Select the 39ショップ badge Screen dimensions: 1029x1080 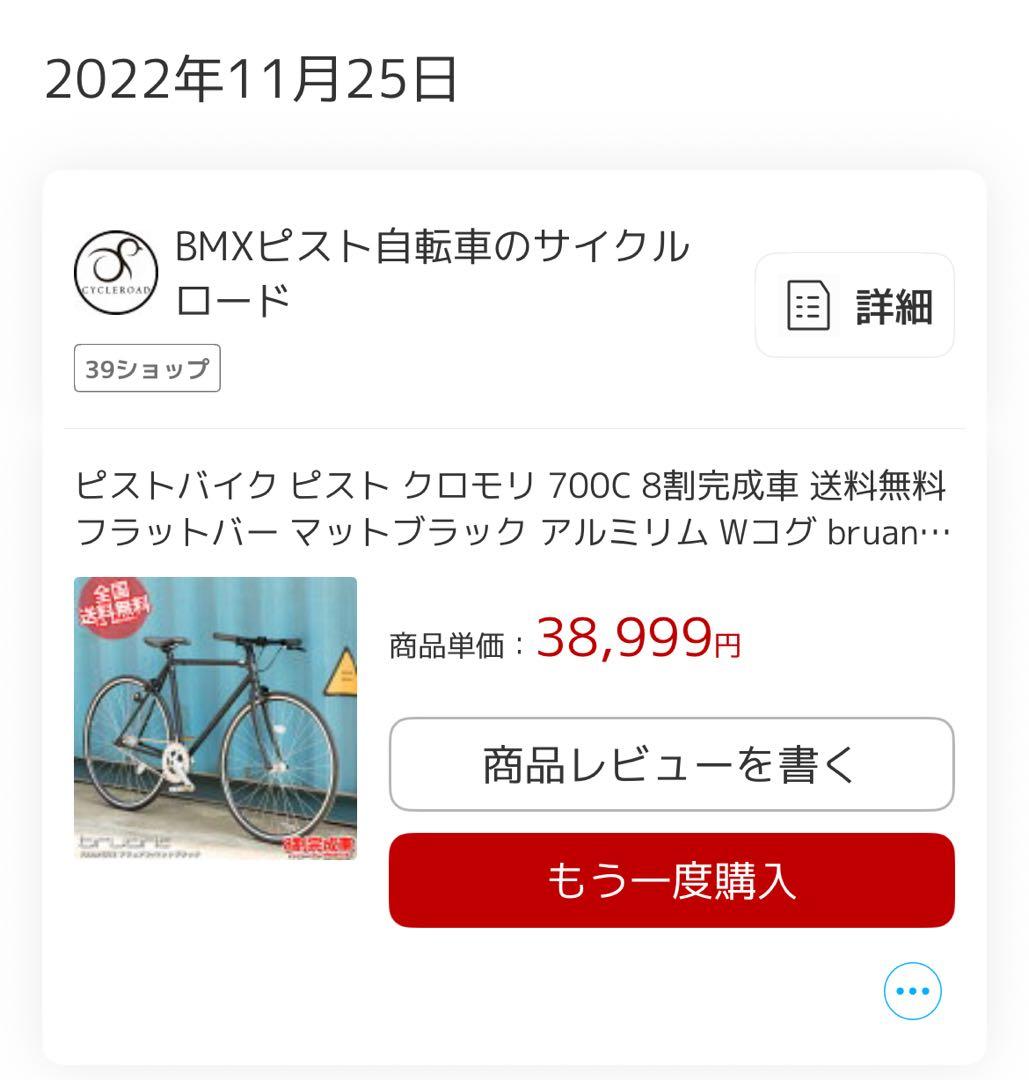pos(146,369)
